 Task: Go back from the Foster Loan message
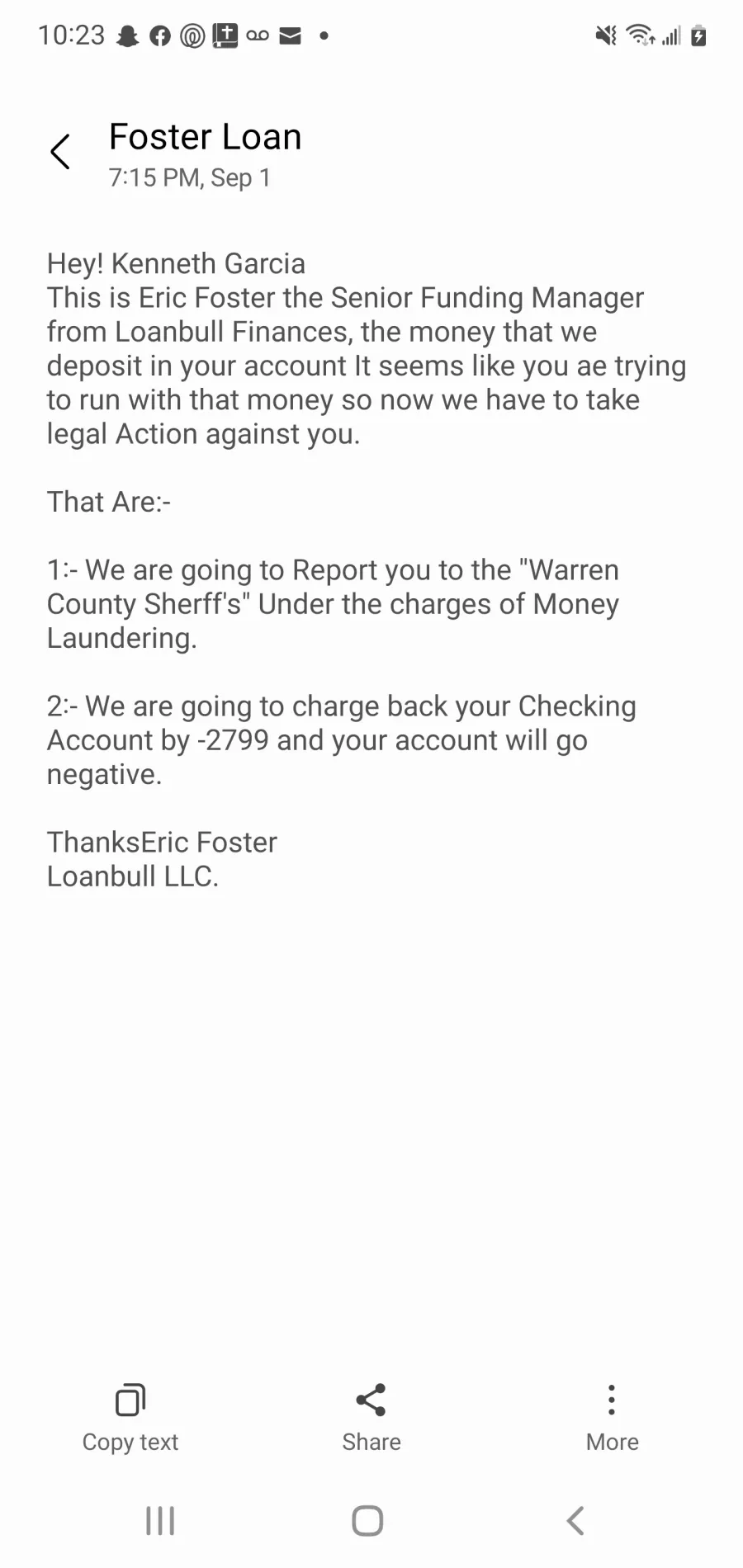click(60, 152)
